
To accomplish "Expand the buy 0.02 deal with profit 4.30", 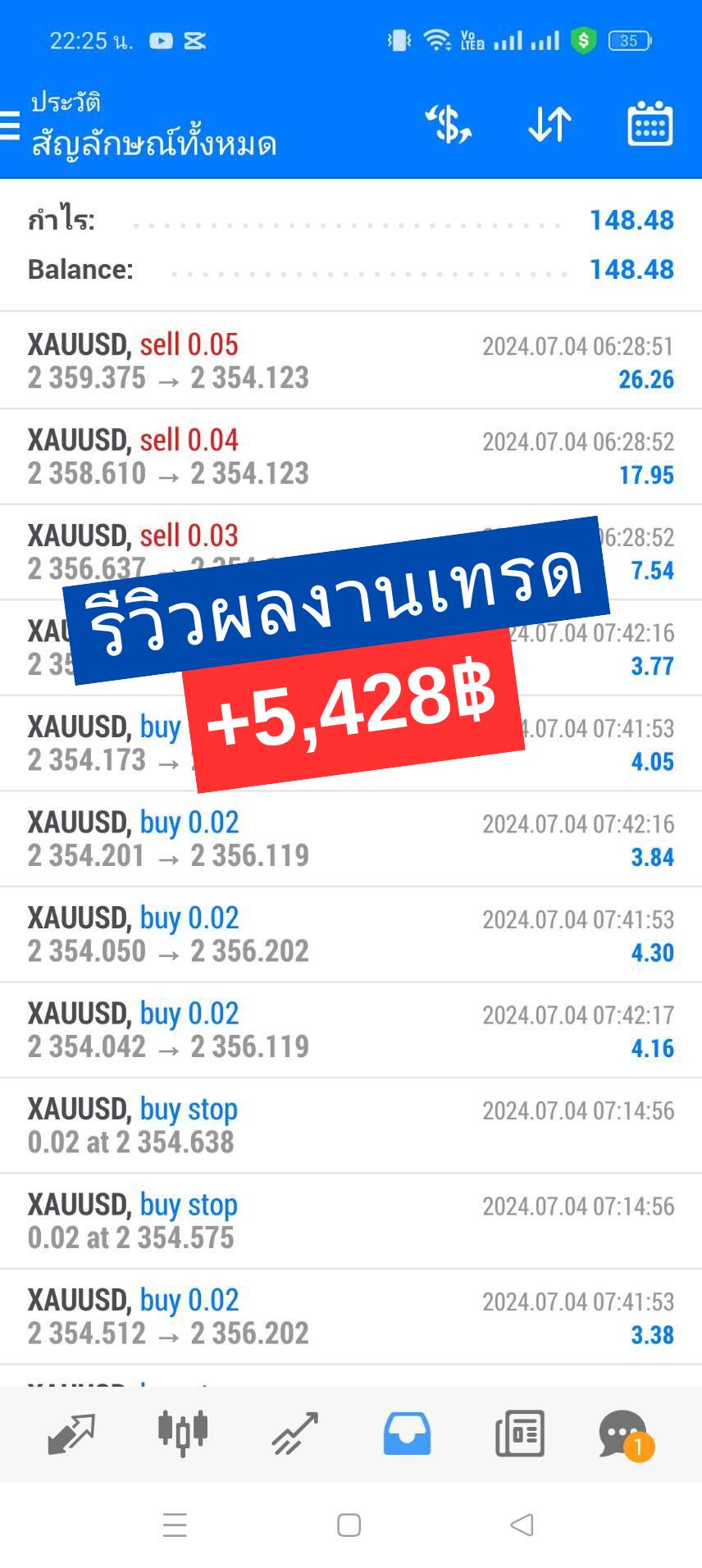I will [351, 935].
